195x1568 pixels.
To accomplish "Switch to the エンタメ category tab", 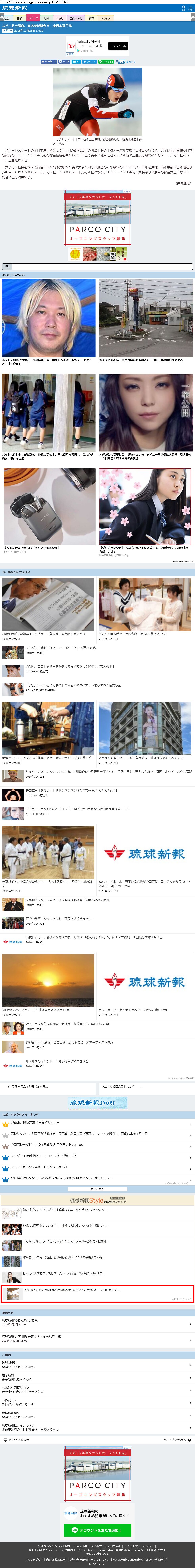I will coord(106,18).
